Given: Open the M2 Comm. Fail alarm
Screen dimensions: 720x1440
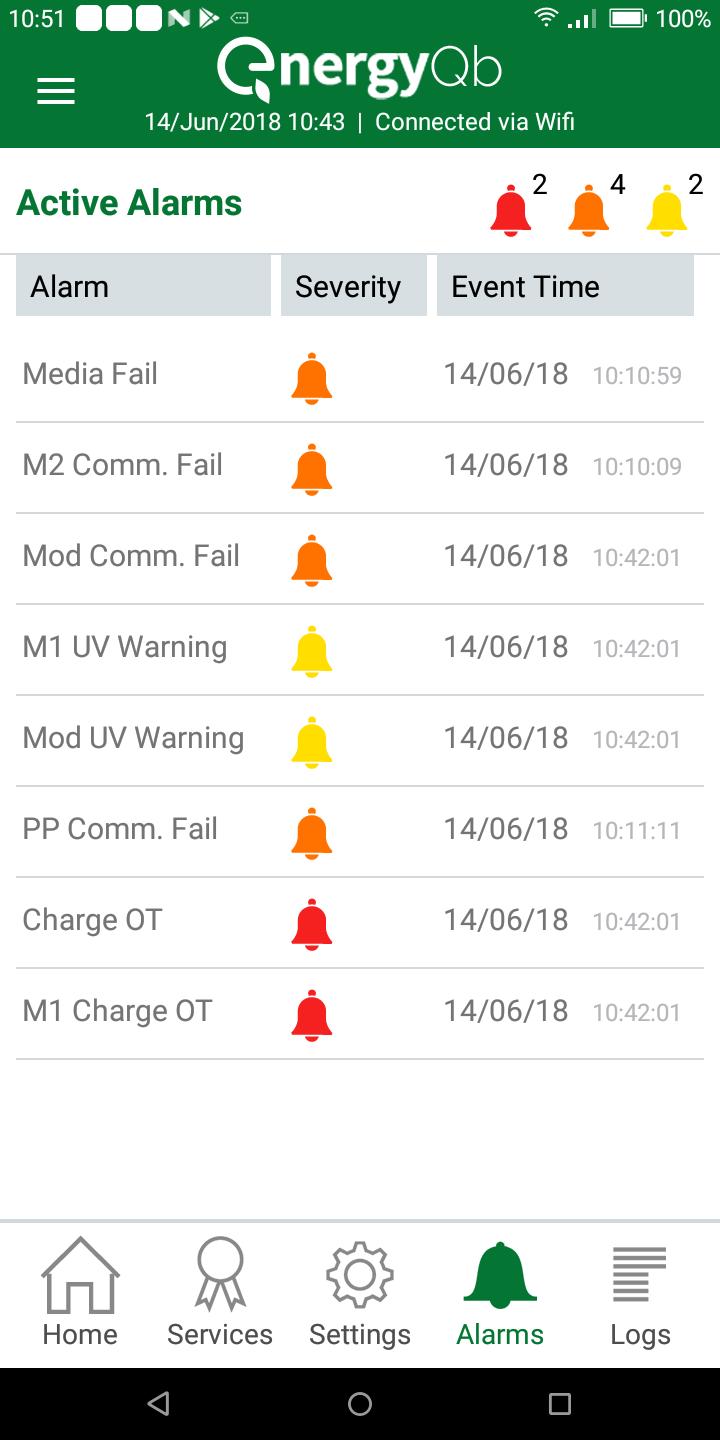Looking at the screenshot, I should (x=360, y=467).
